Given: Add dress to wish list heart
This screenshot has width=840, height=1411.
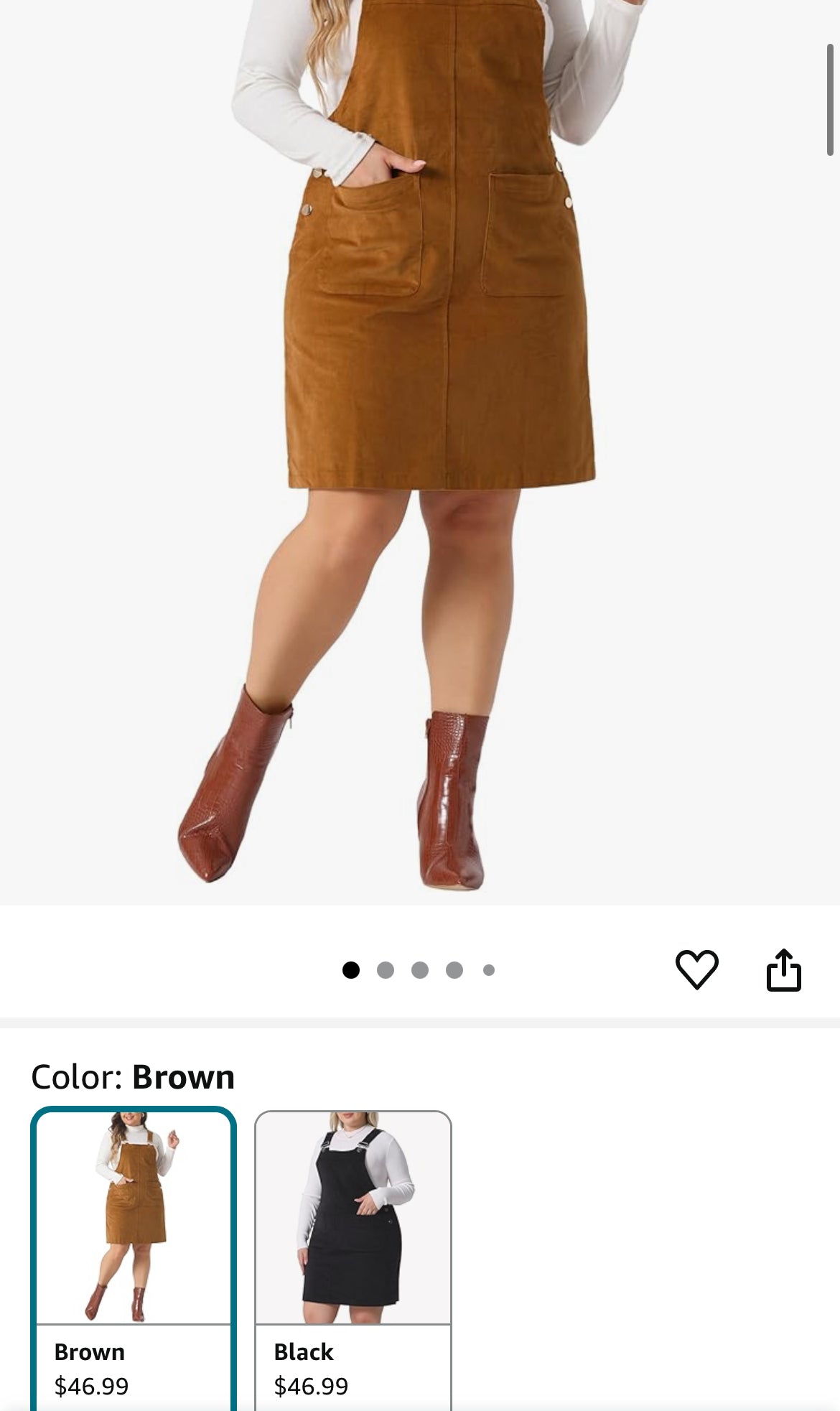Looking at the screenshot, I should [x=696, y=969].
